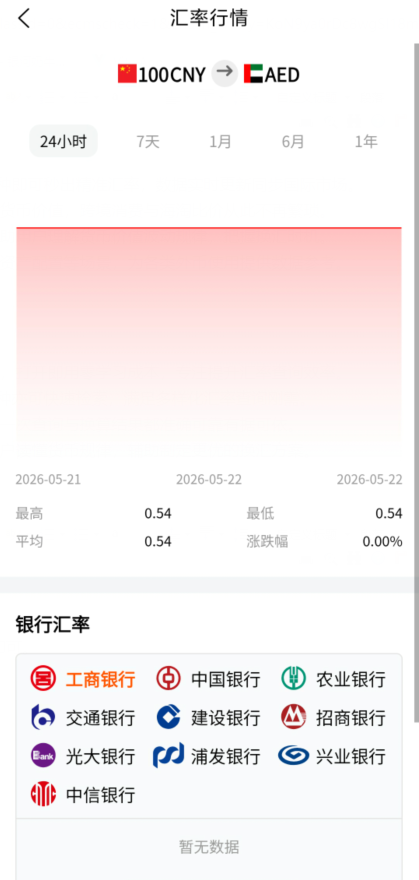
Task: Pick 建设银行 from the banks
Action: 209,717
